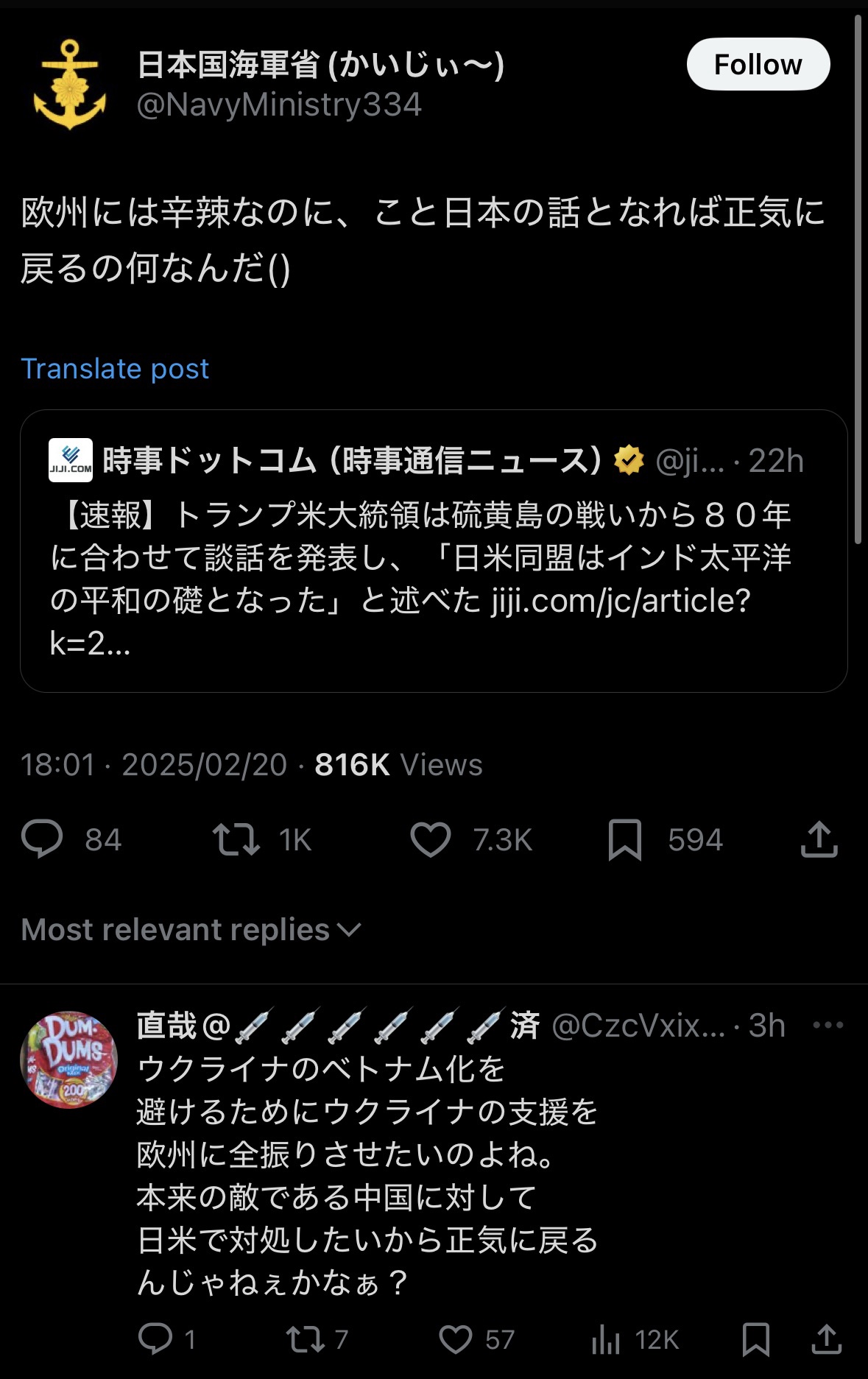This screenshot has width=868, height=1379.
Task: View analytics for 直哉's reply with 12K views
Action: [x=606, y=1339]
